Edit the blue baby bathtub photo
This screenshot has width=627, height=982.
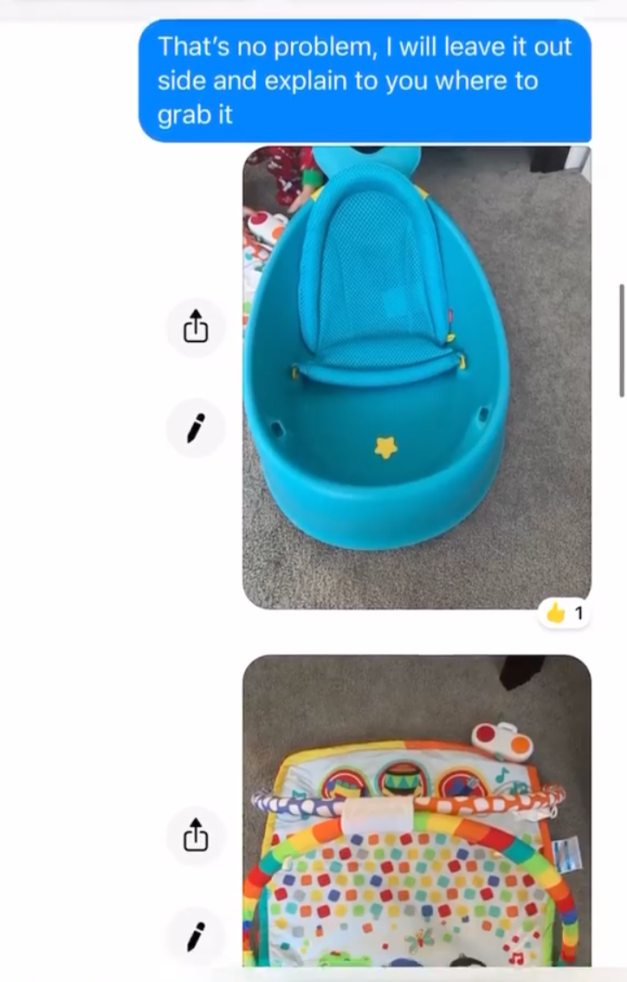pos(196,428)
